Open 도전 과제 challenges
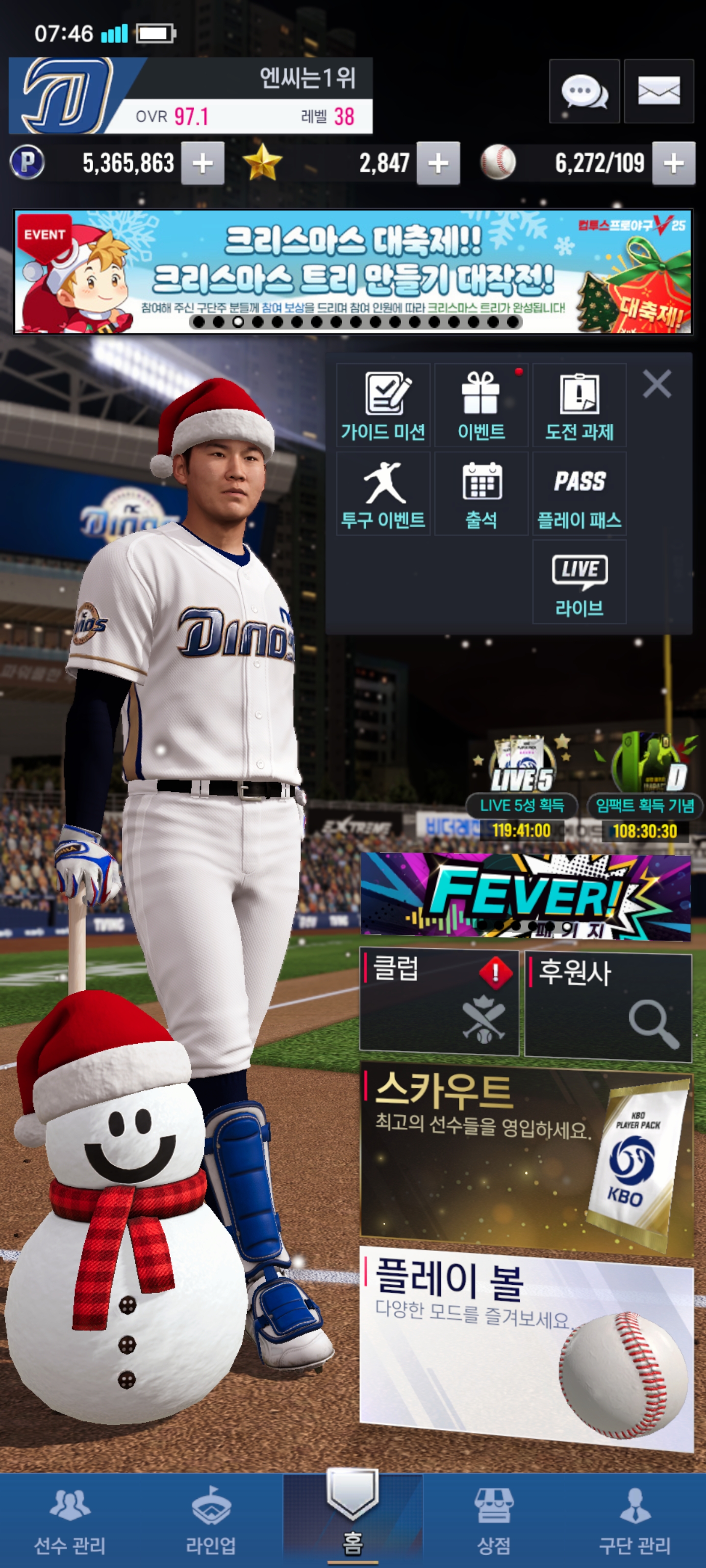This screenshot has width=706, height=1568. (x=580, y=405)
